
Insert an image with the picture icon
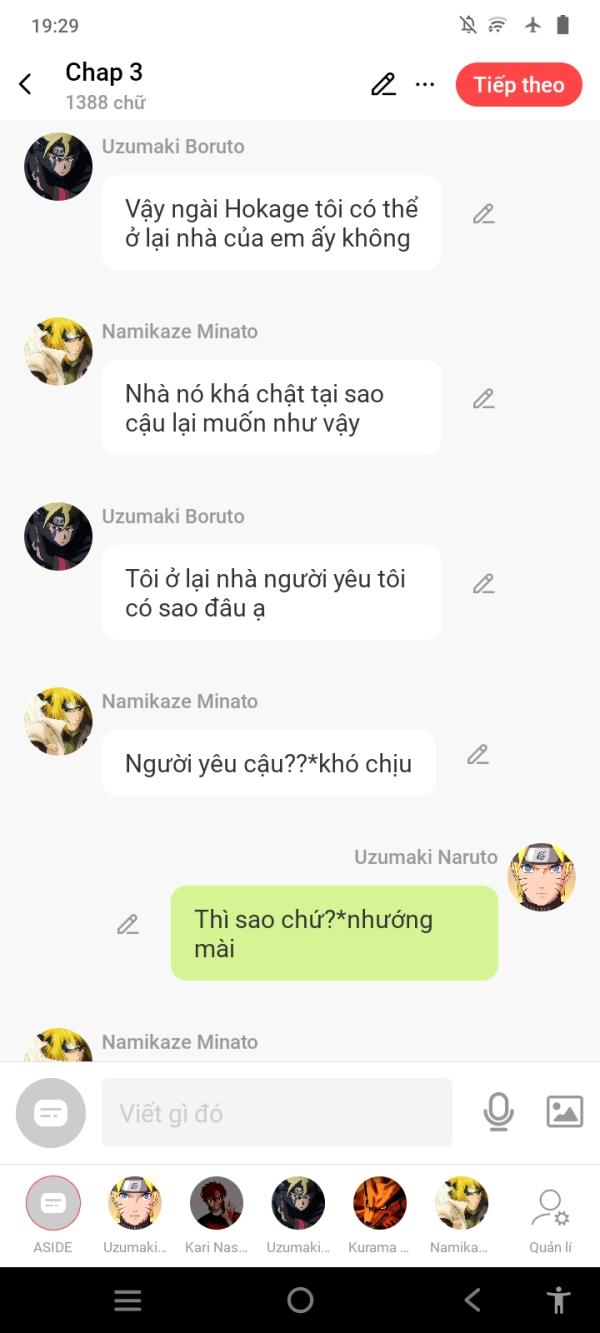pos(564,1112)
